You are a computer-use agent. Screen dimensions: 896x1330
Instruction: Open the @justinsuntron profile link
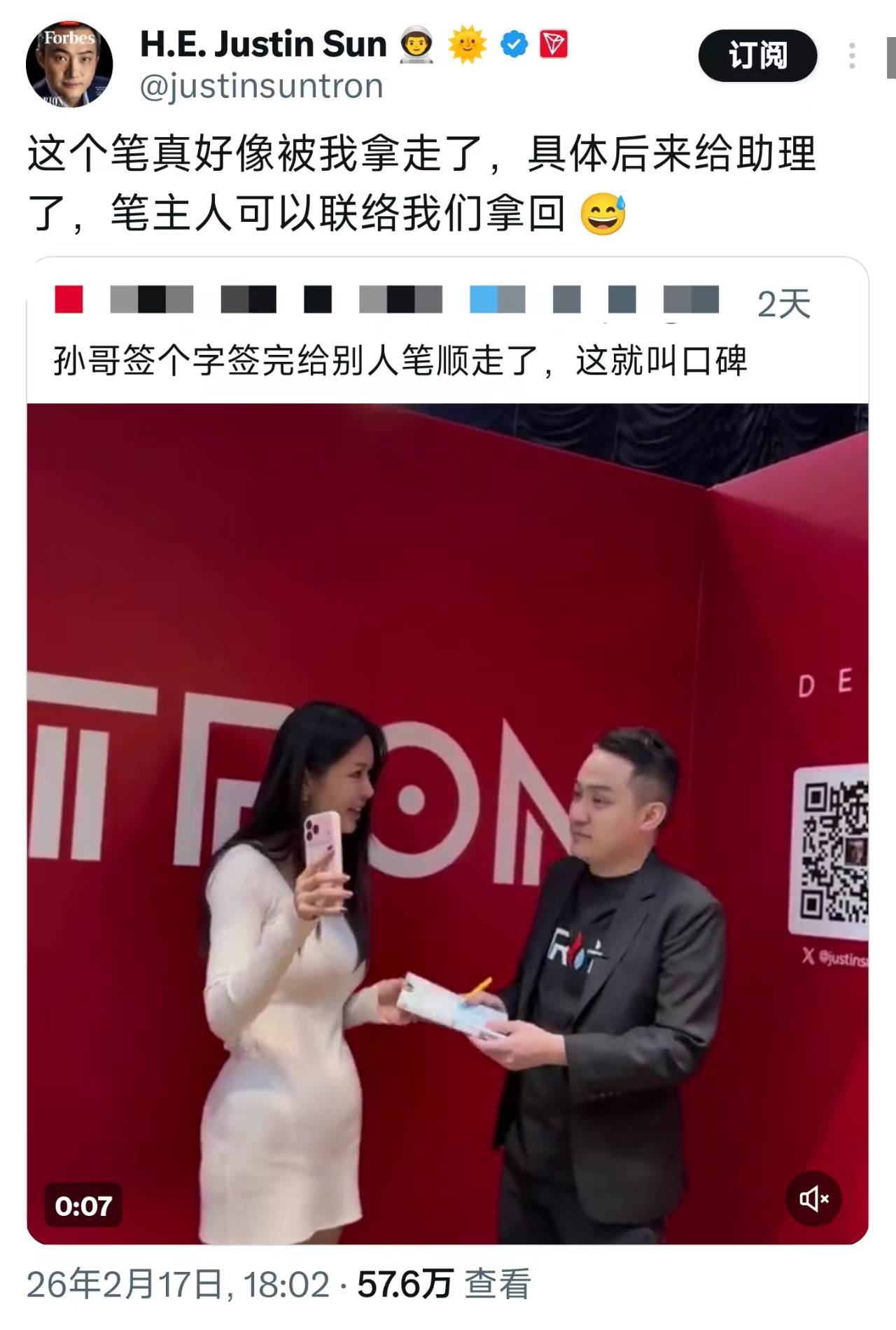(x=261, y=87)
